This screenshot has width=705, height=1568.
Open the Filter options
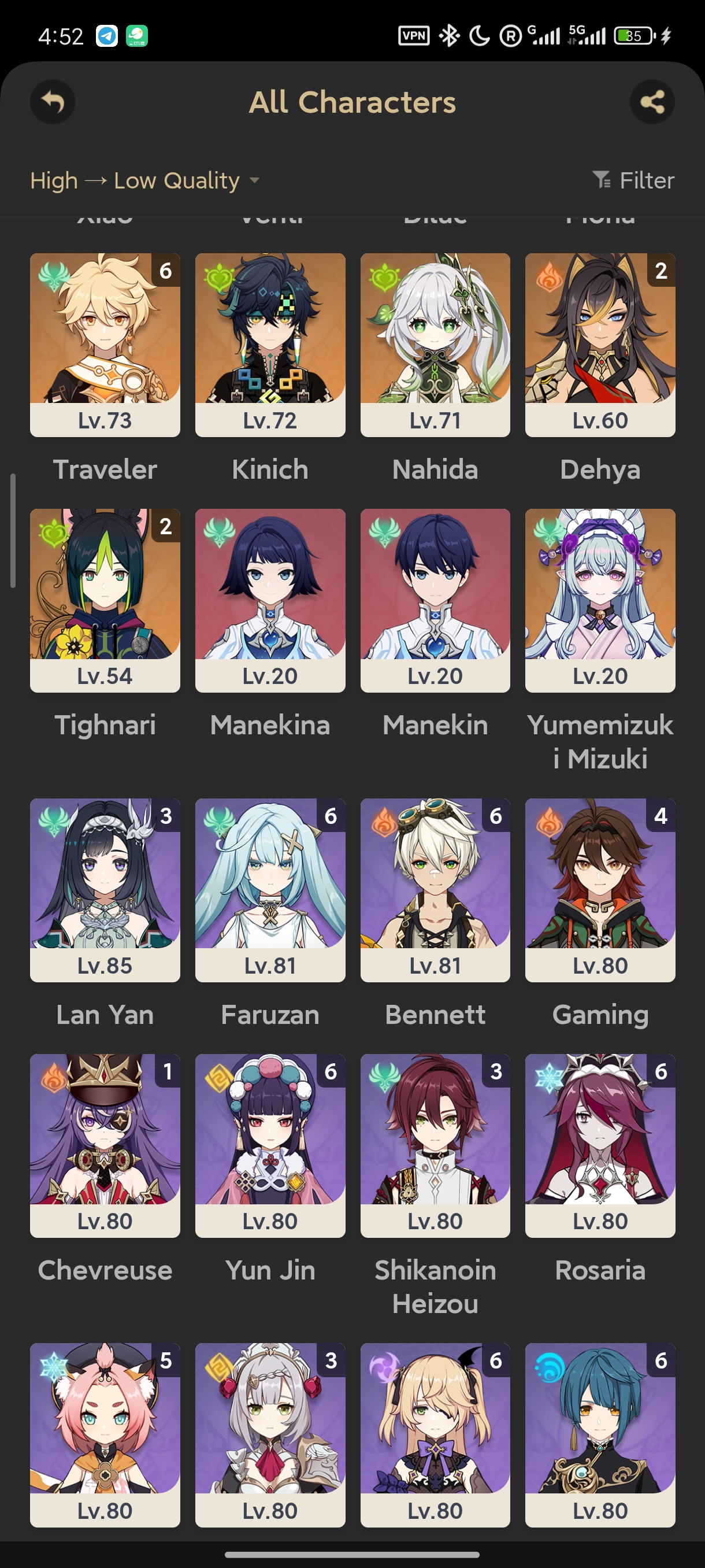tap(634, 181)
